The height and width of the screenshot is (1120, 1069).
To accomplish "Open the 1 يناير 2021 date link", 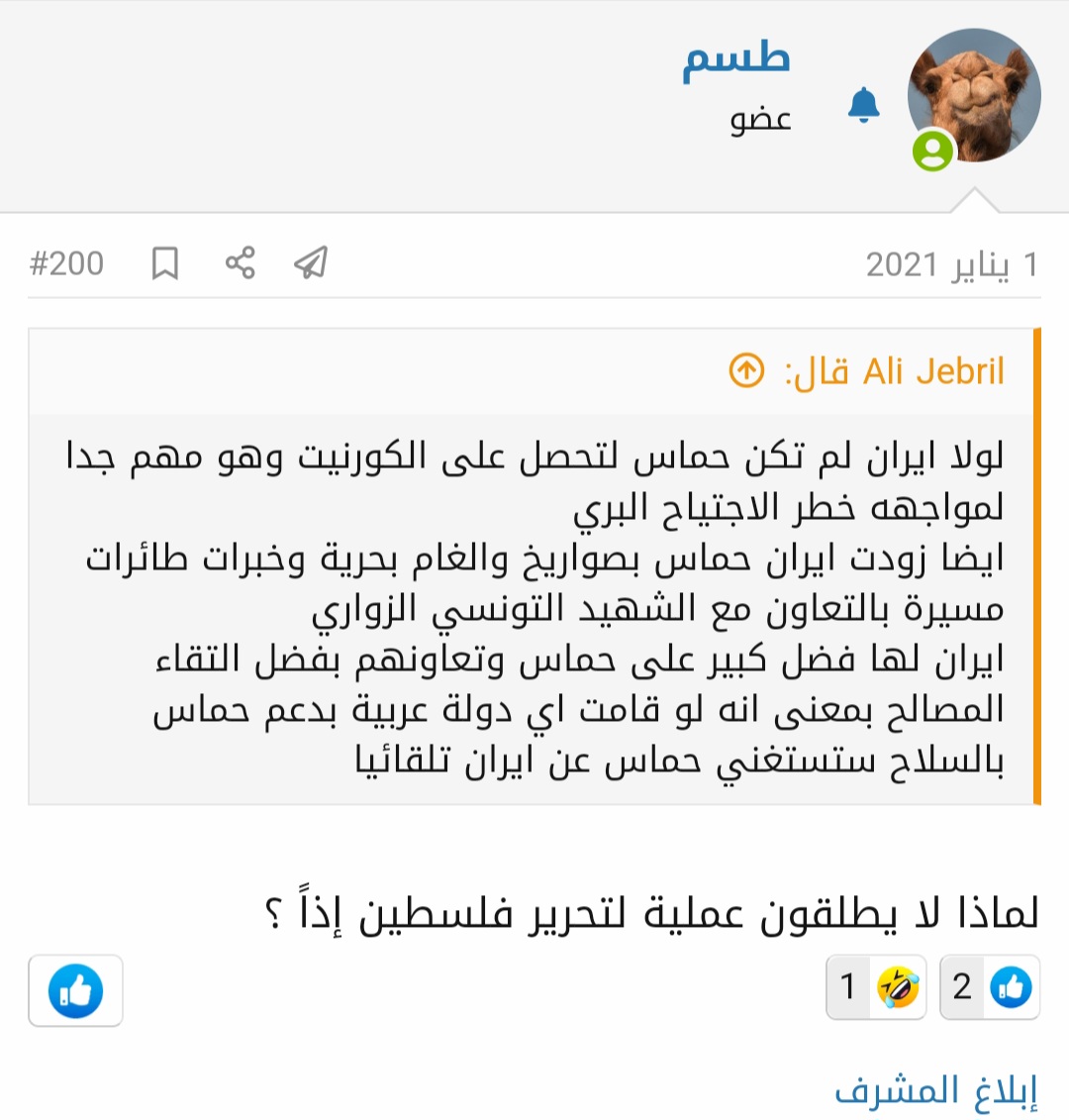I will (951, 264).
